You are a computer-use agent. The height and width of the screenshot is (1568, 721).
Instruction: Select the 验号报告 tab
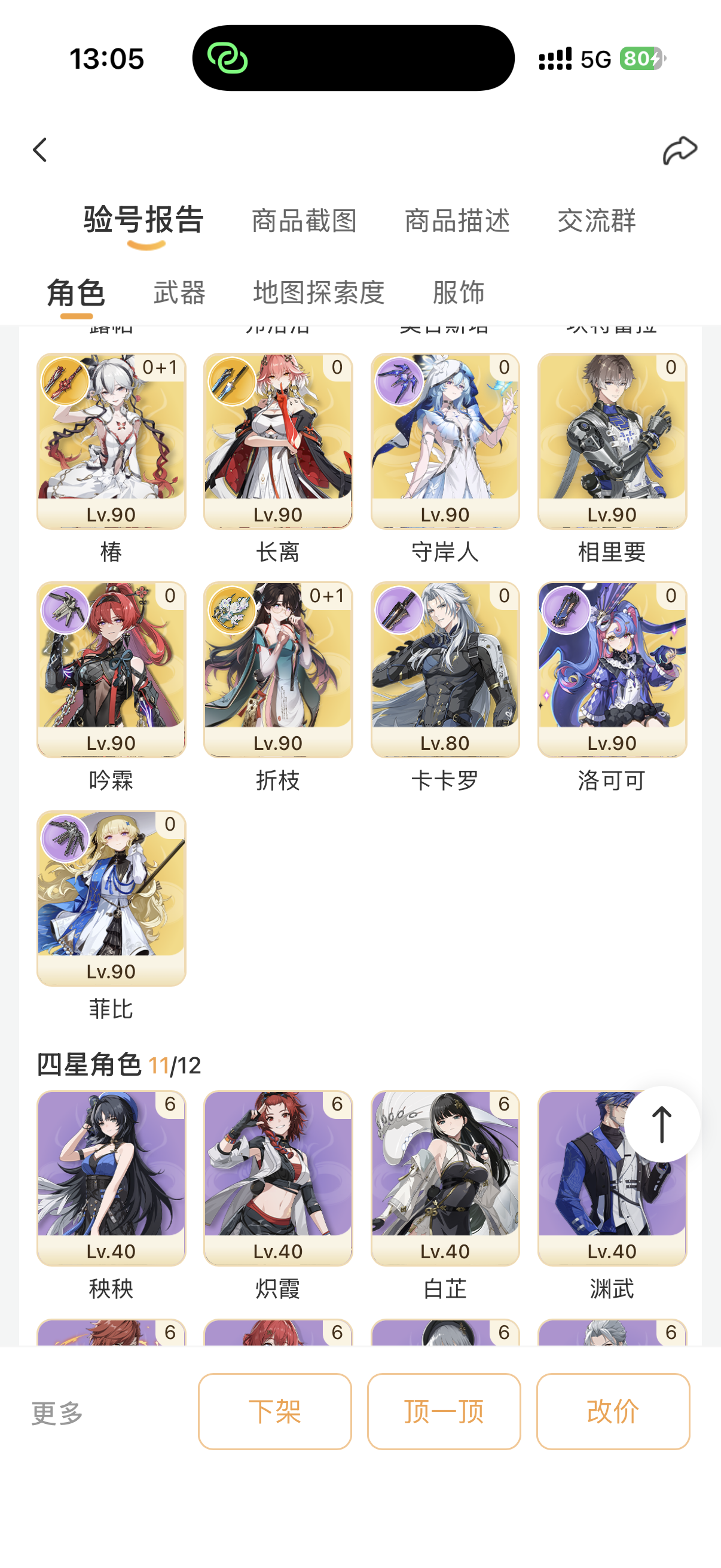coord(143,220)
